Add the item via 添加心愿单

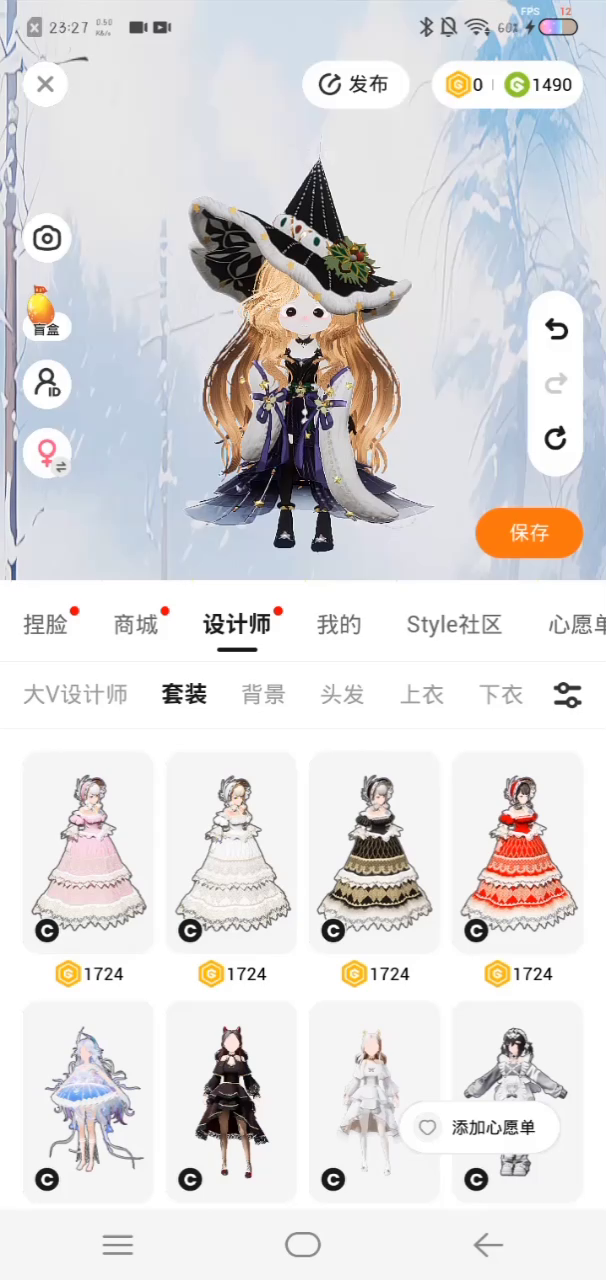pos(480,1128)
